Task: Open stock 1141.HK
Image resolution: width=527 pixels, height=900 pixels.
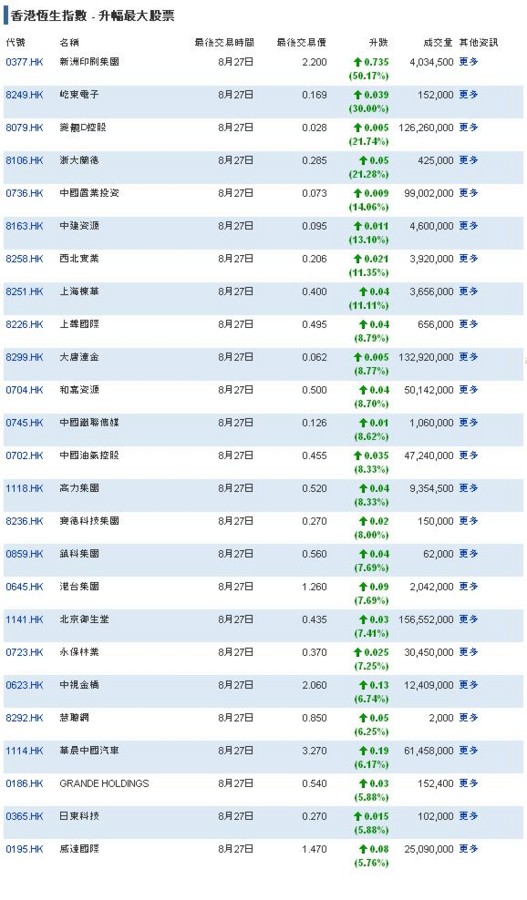Action: (x=25, y=620)
